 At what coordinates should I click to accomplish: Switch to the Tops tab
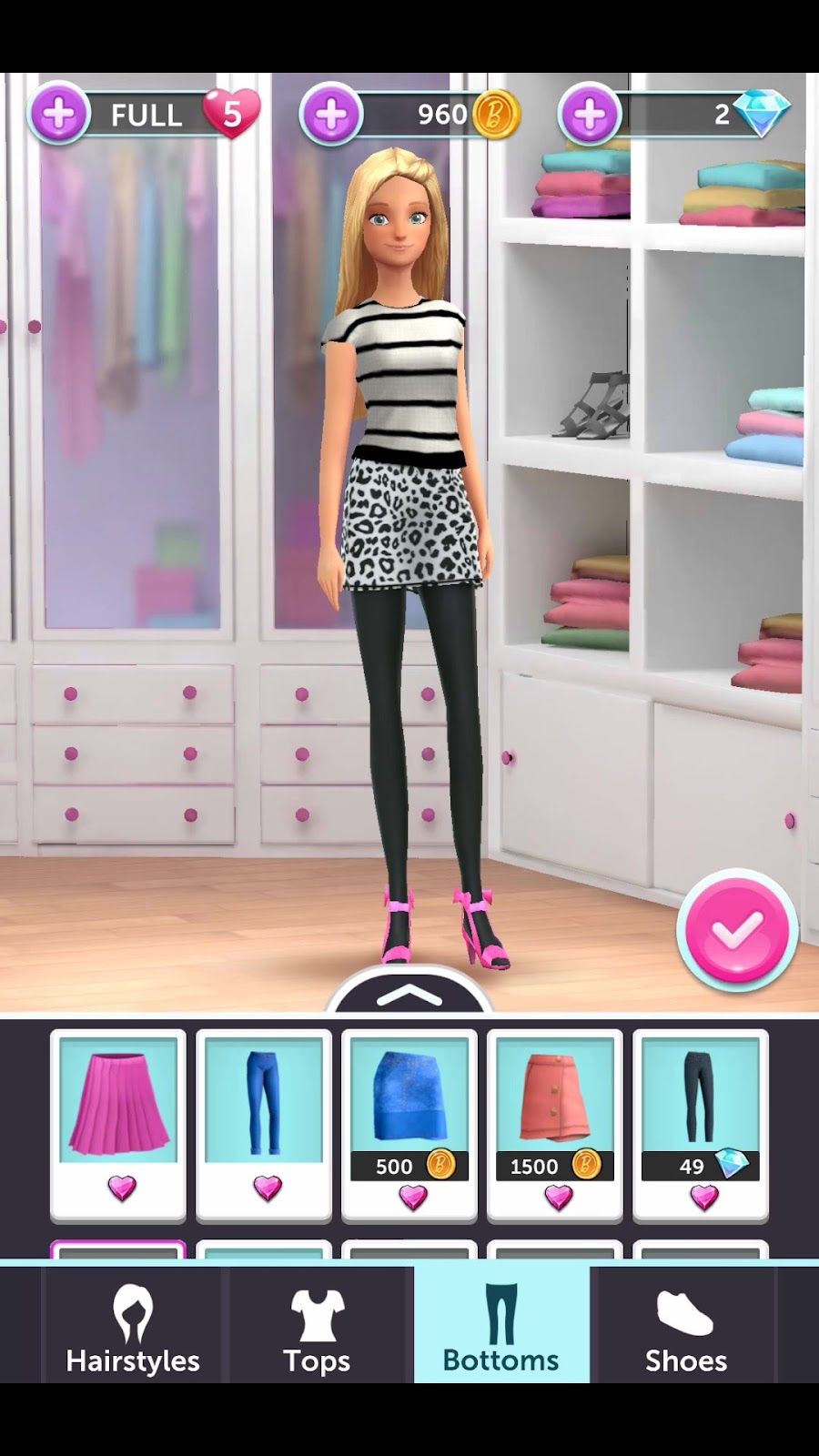[x=317, y=1328]
